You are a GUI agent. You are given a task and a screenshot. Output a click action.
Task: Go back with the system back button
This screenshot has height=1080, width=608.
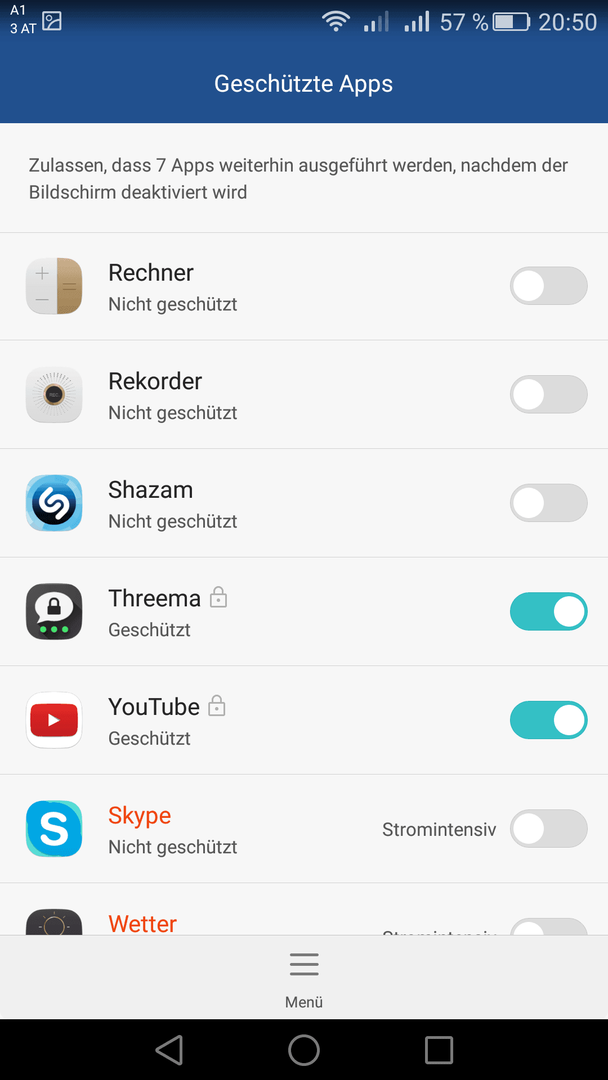[x=169, y=1050]
